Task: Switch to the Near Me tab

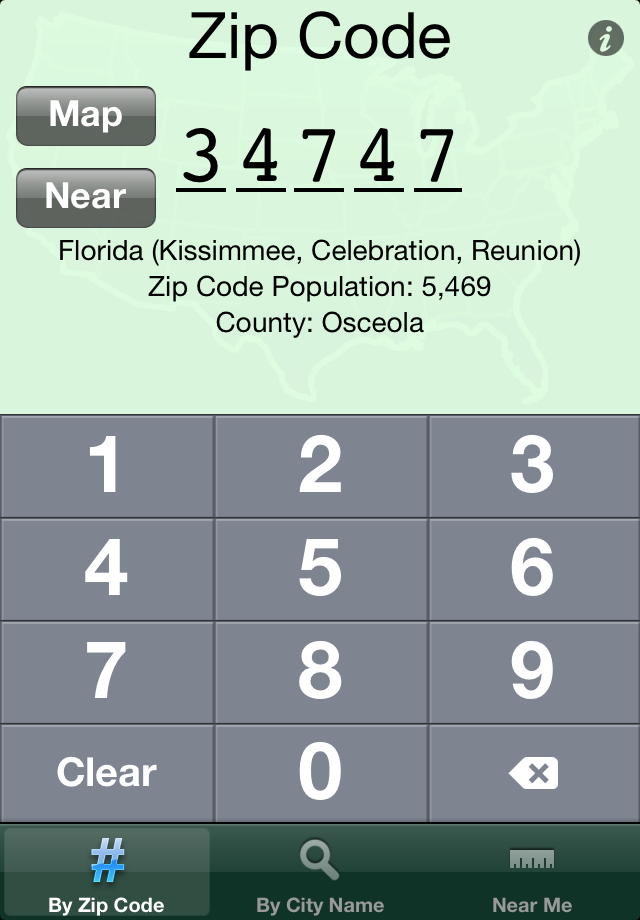Action: 532,877
